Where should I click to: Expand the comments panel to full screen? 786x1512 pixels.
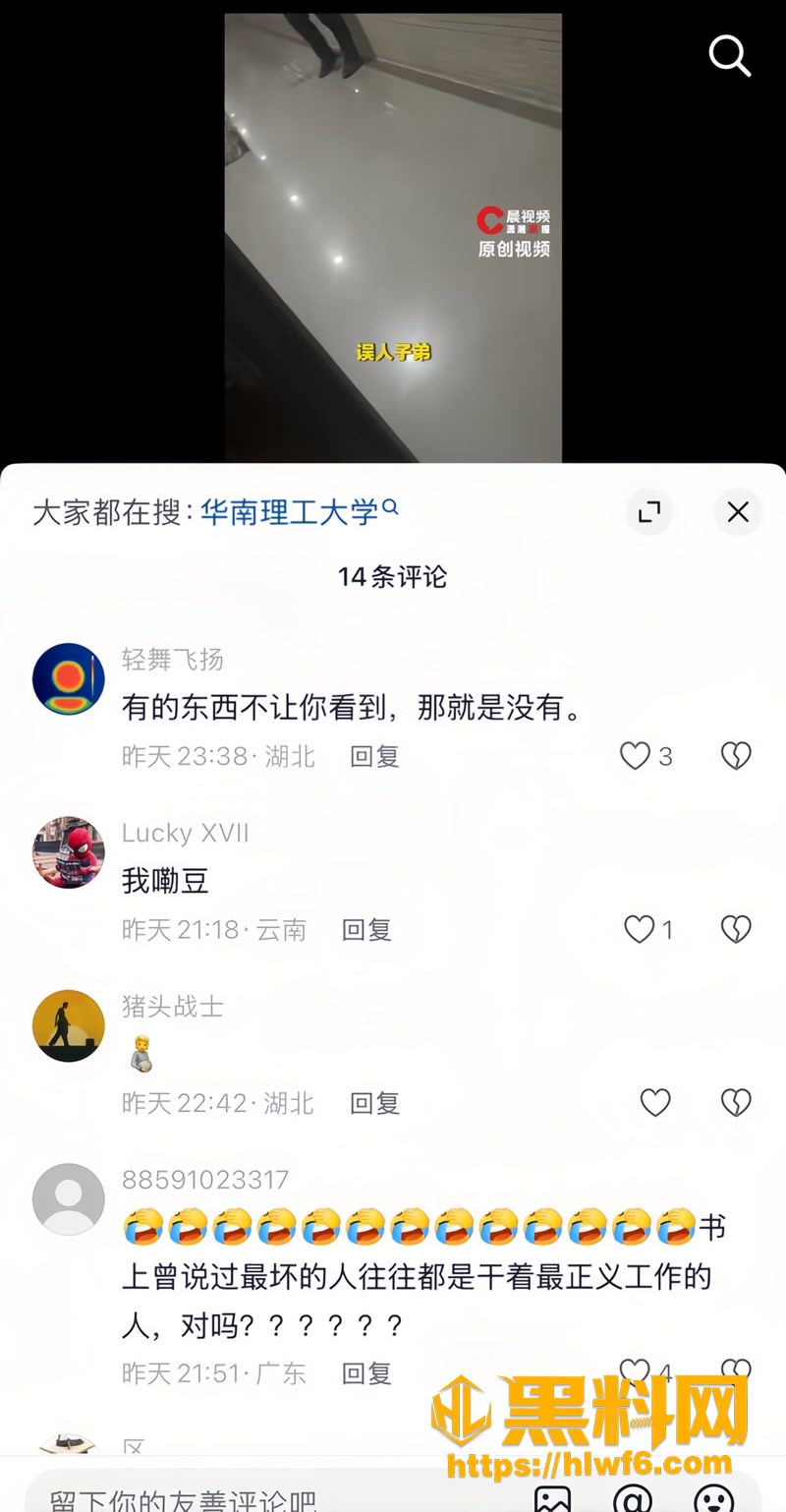click(x=649, y=511)
